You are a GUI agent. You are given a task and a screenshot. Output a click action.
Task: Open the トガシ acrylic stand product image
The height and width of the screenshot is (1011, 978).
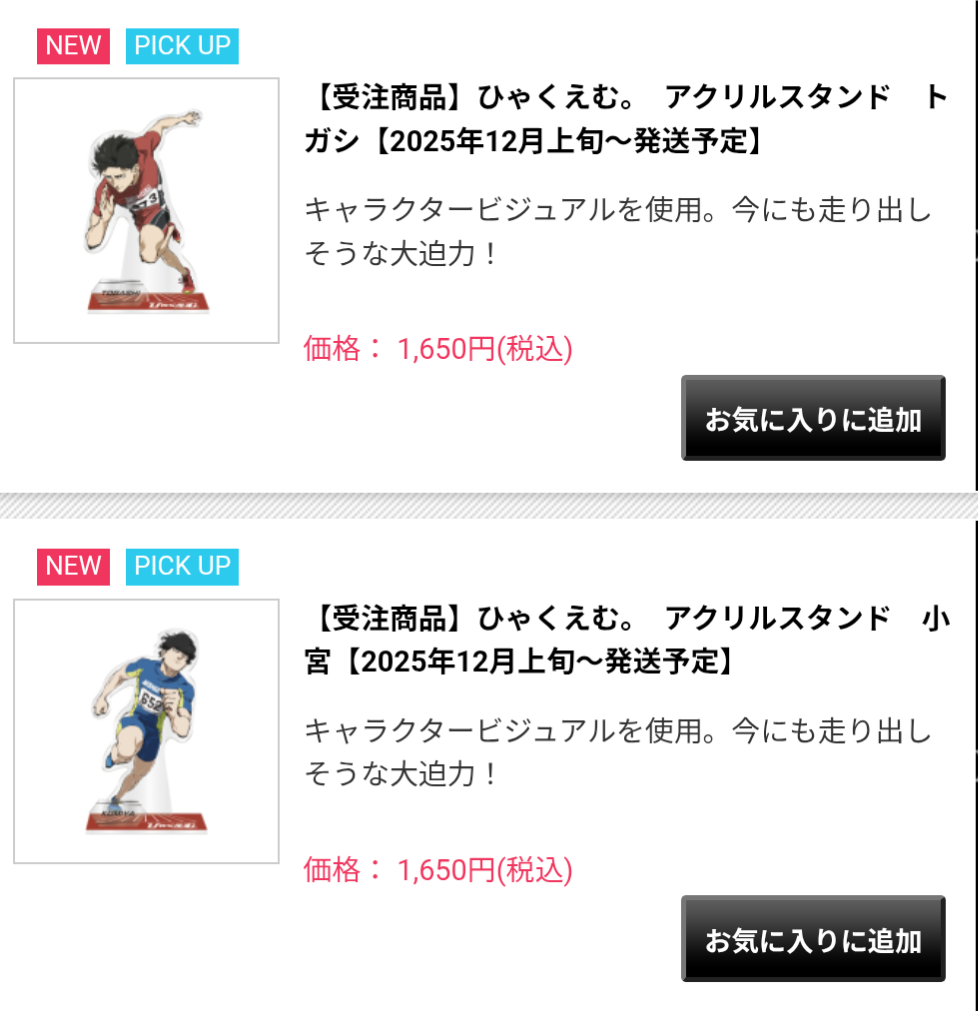coord(146,211)
